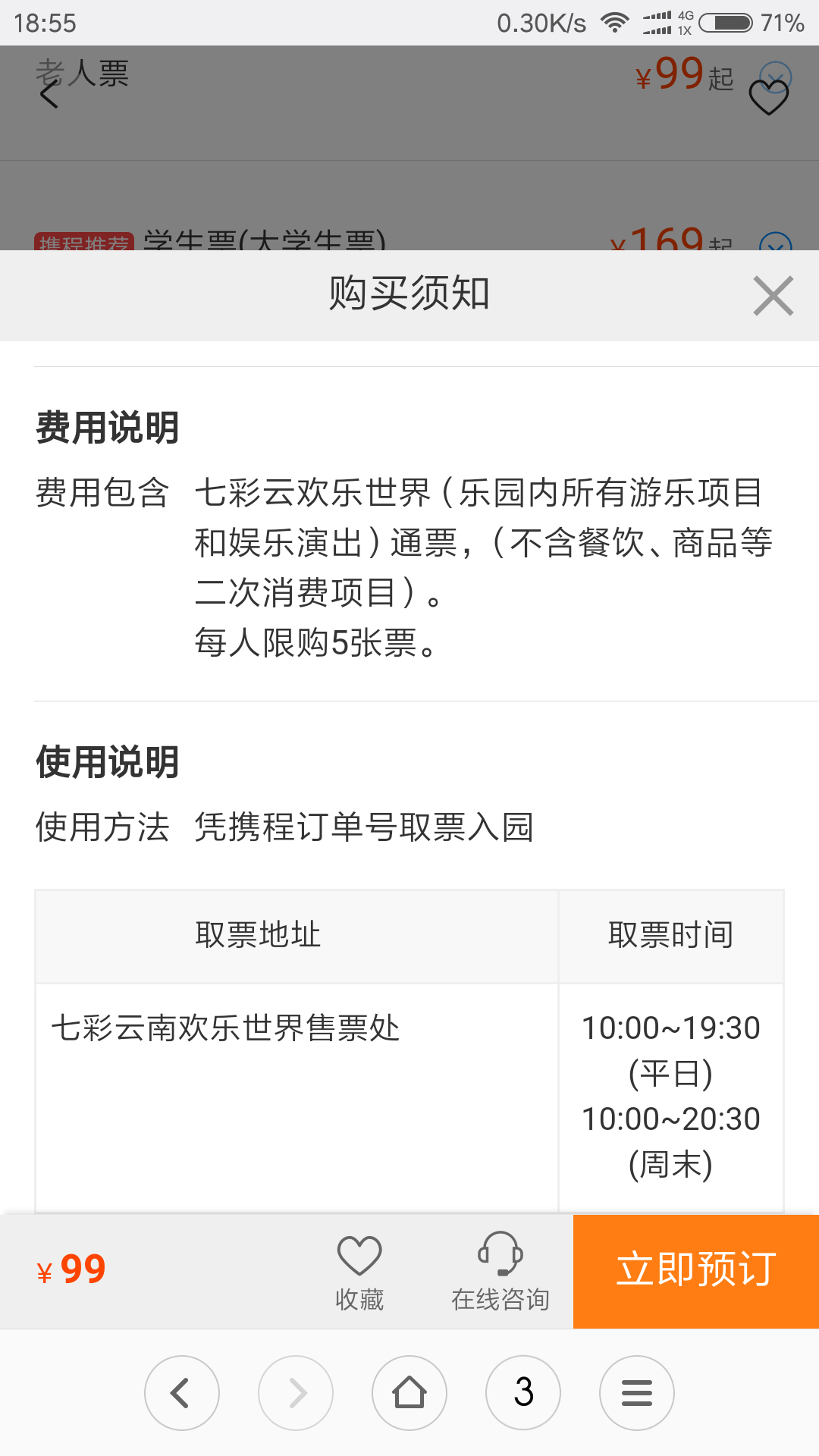Screen dimensions: 819x1456
Task: Open the browser tabs switcher showing 3
Action: point(523,1392)
